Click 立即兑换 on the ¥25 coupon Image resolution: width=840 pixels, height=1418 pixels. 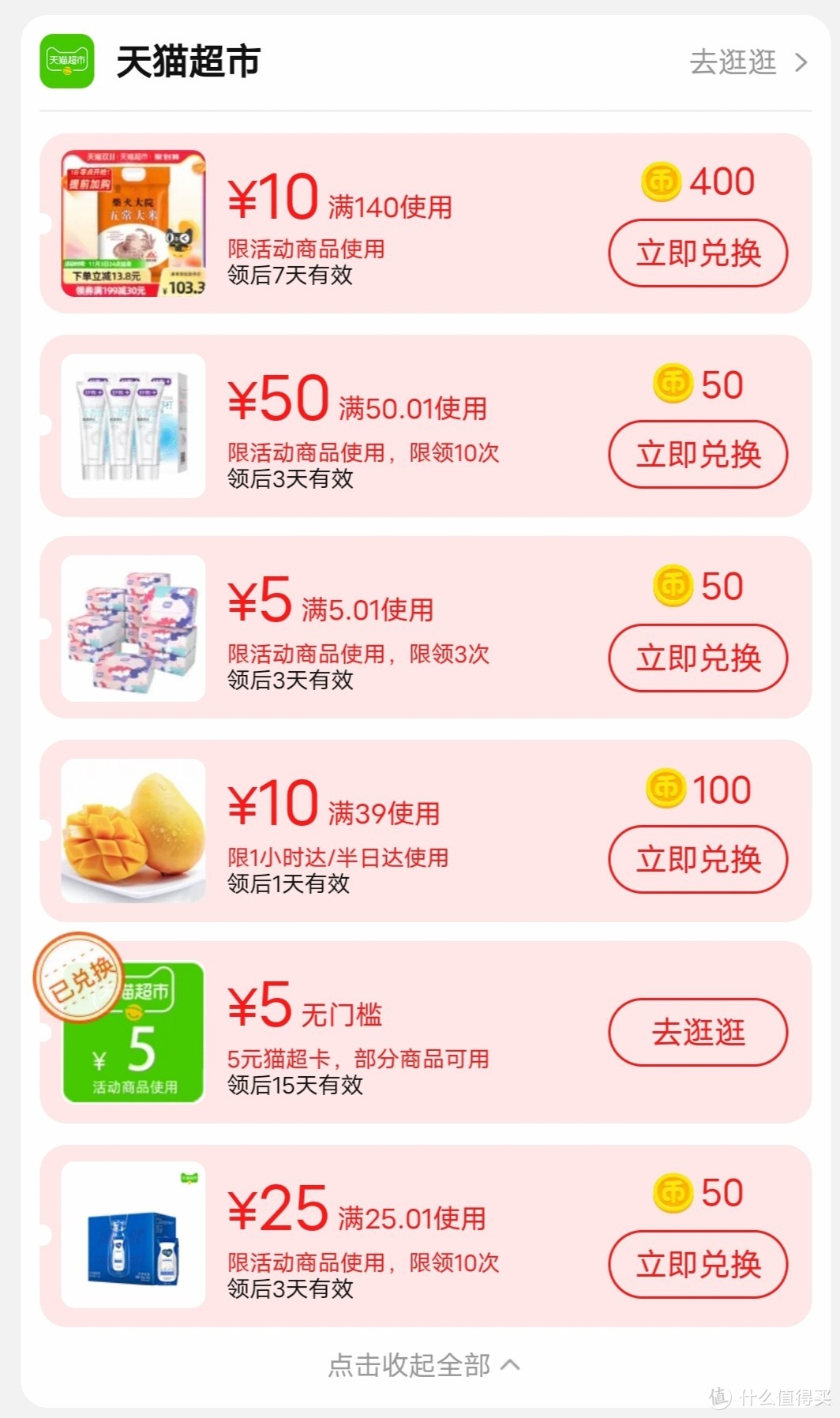(697, 1264)
